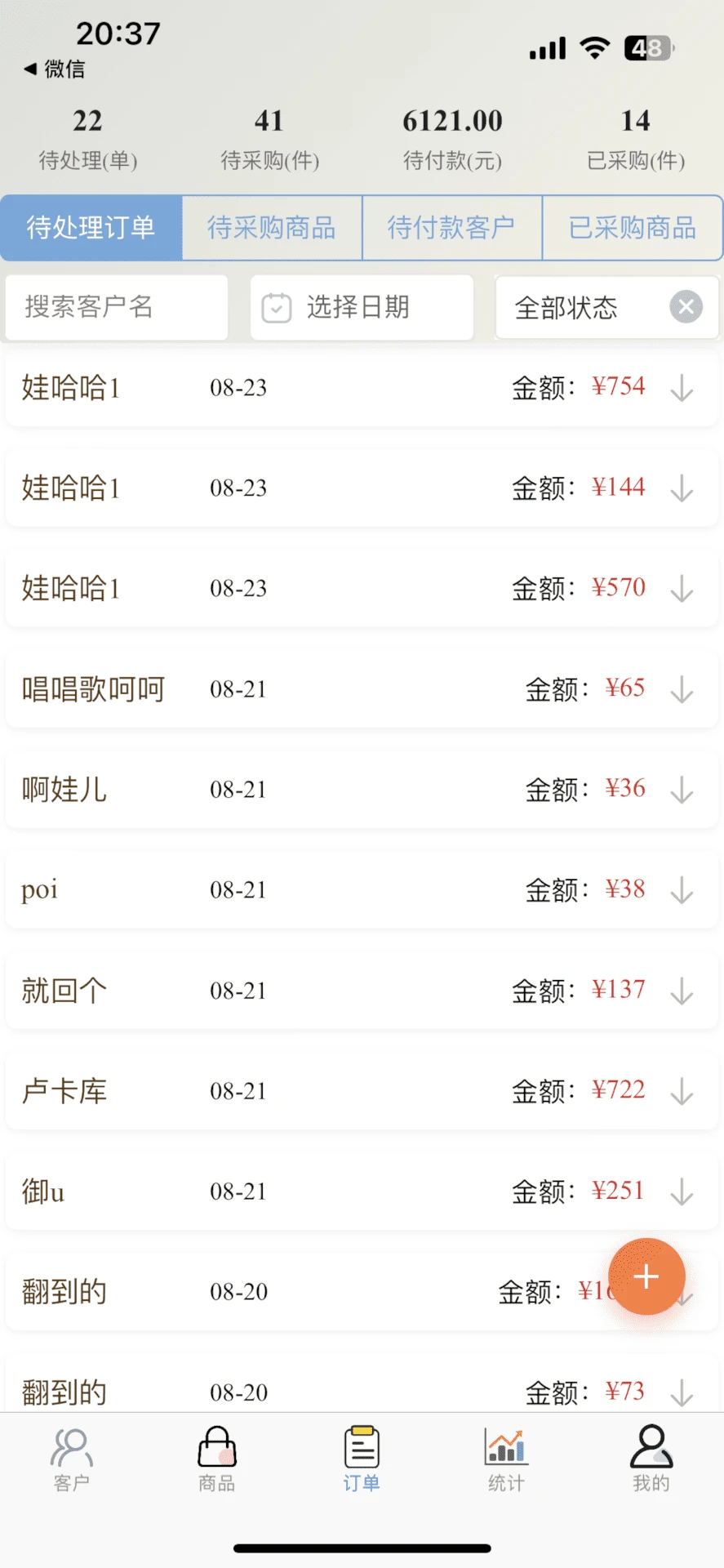
Task: Switch to the 已采购商品 tab
Action: point(633,228)
